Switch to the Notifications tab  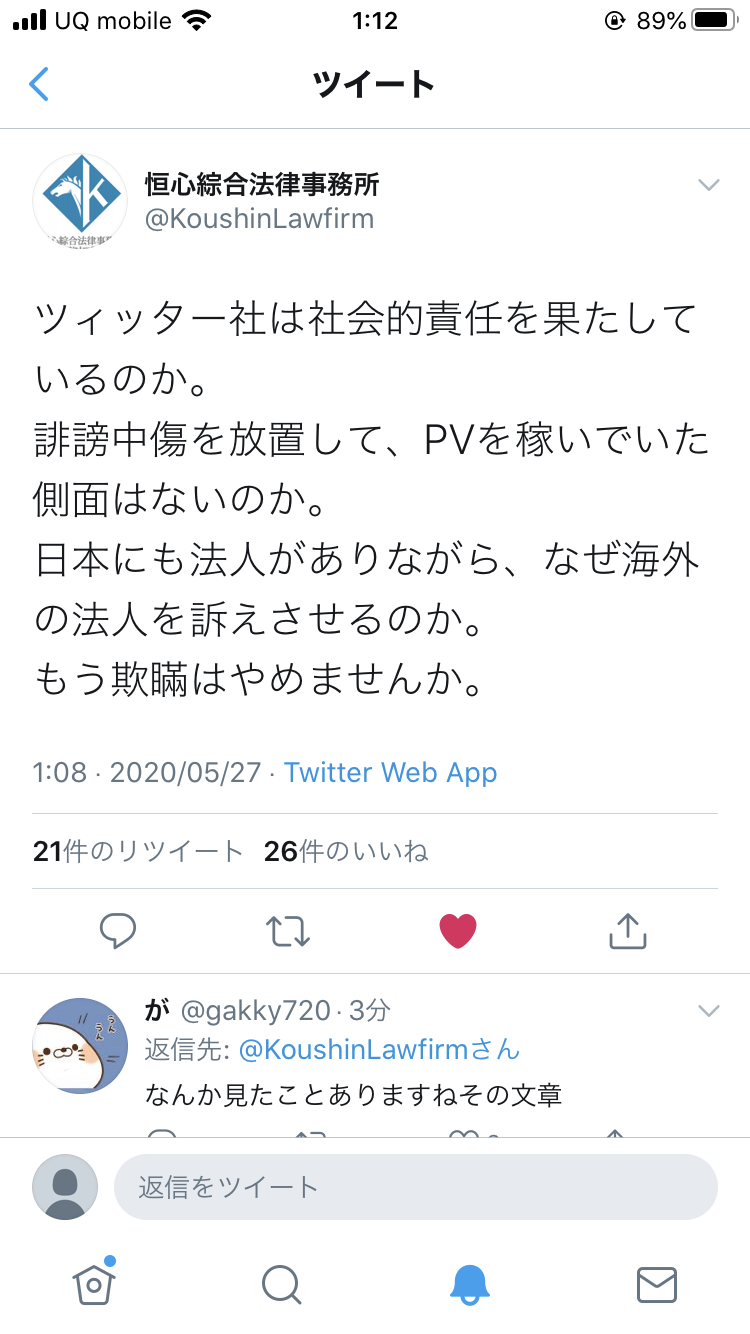(469, 1283)
